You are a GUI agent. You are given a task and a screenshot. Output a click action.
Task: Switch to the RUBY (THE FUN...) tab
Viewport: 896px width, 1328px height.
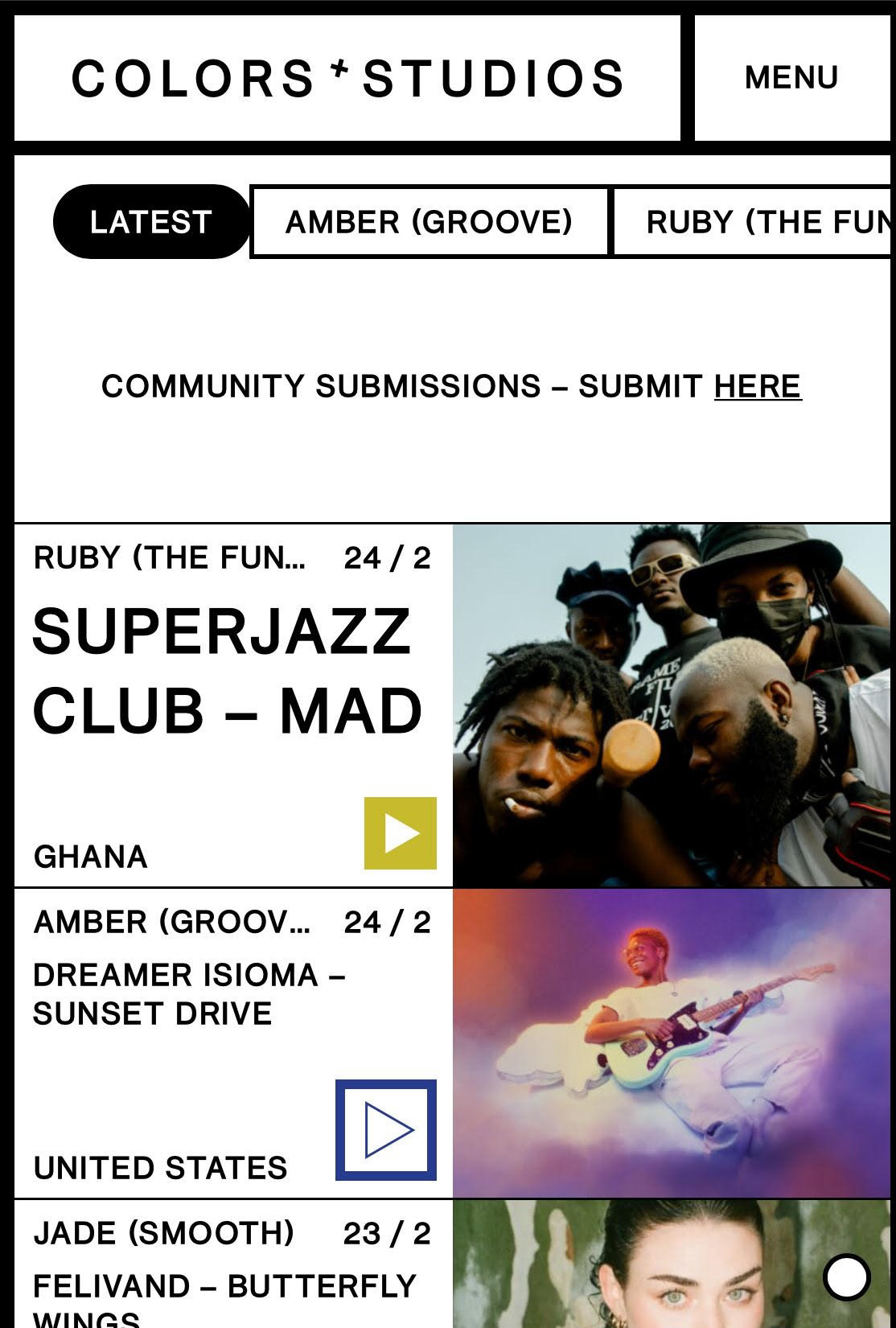click(752, 222)
